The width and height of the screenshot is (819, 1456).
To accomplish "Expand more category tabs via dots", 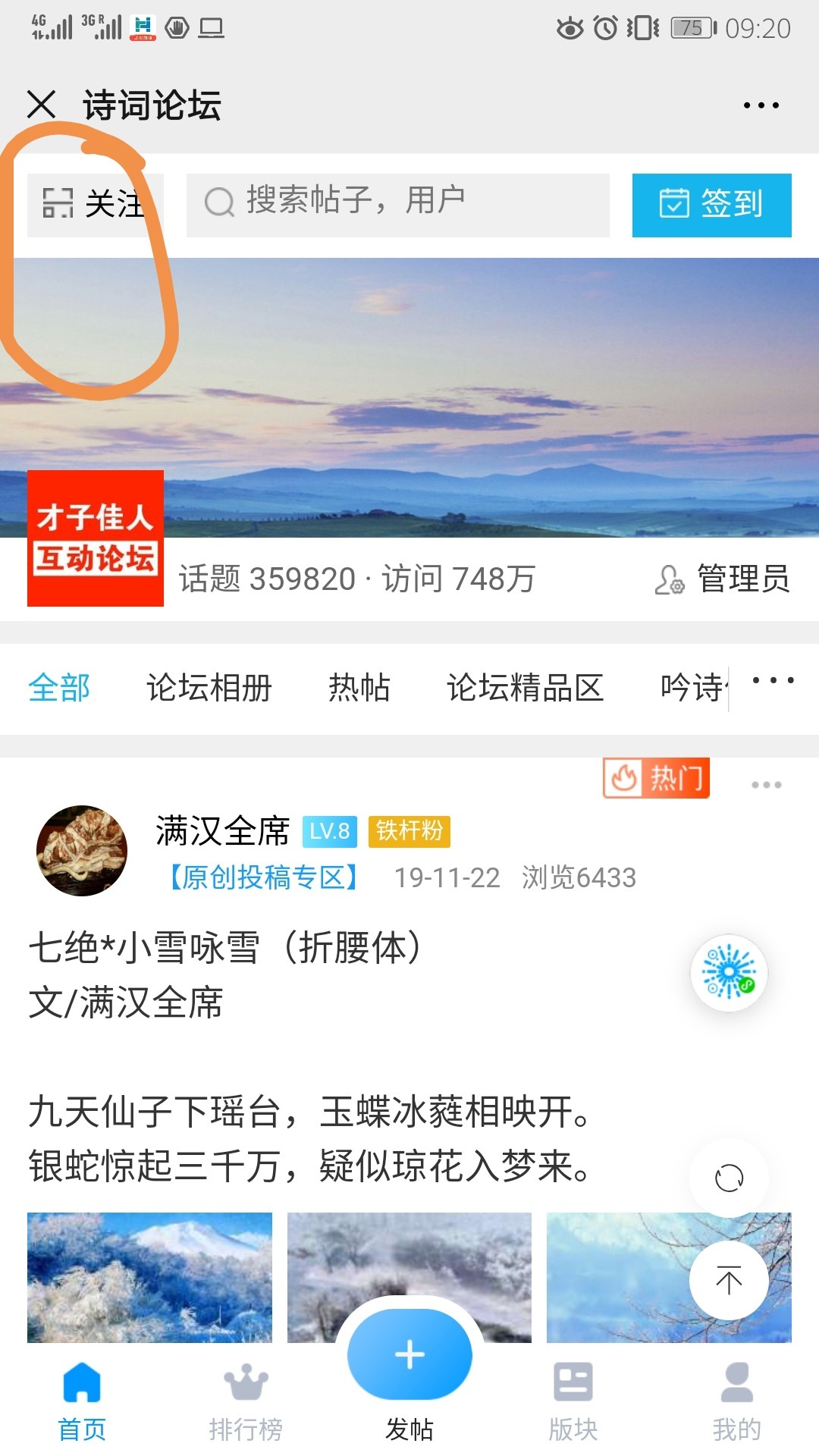I will [773, 680].
